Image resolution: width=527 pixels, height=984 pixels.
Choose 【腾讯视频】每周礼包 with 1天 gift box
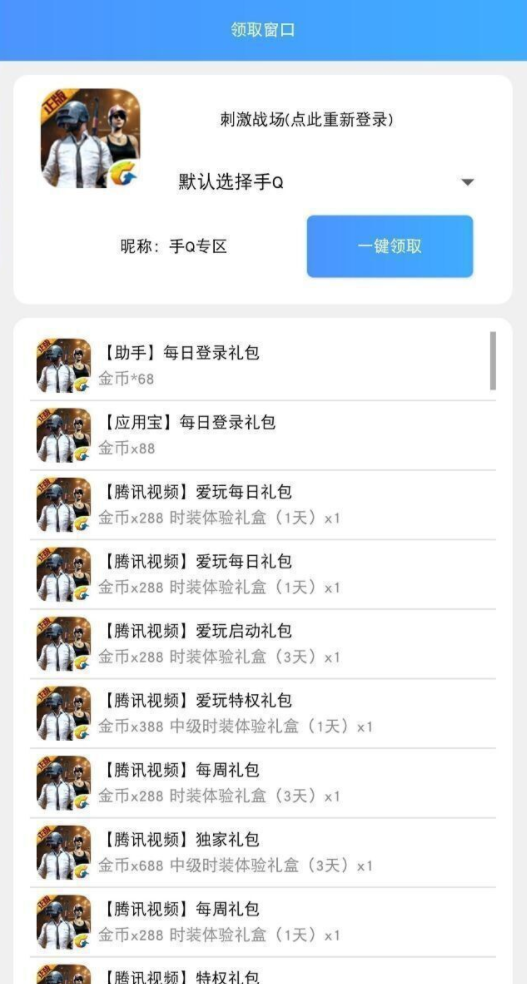tap(263, 922)
